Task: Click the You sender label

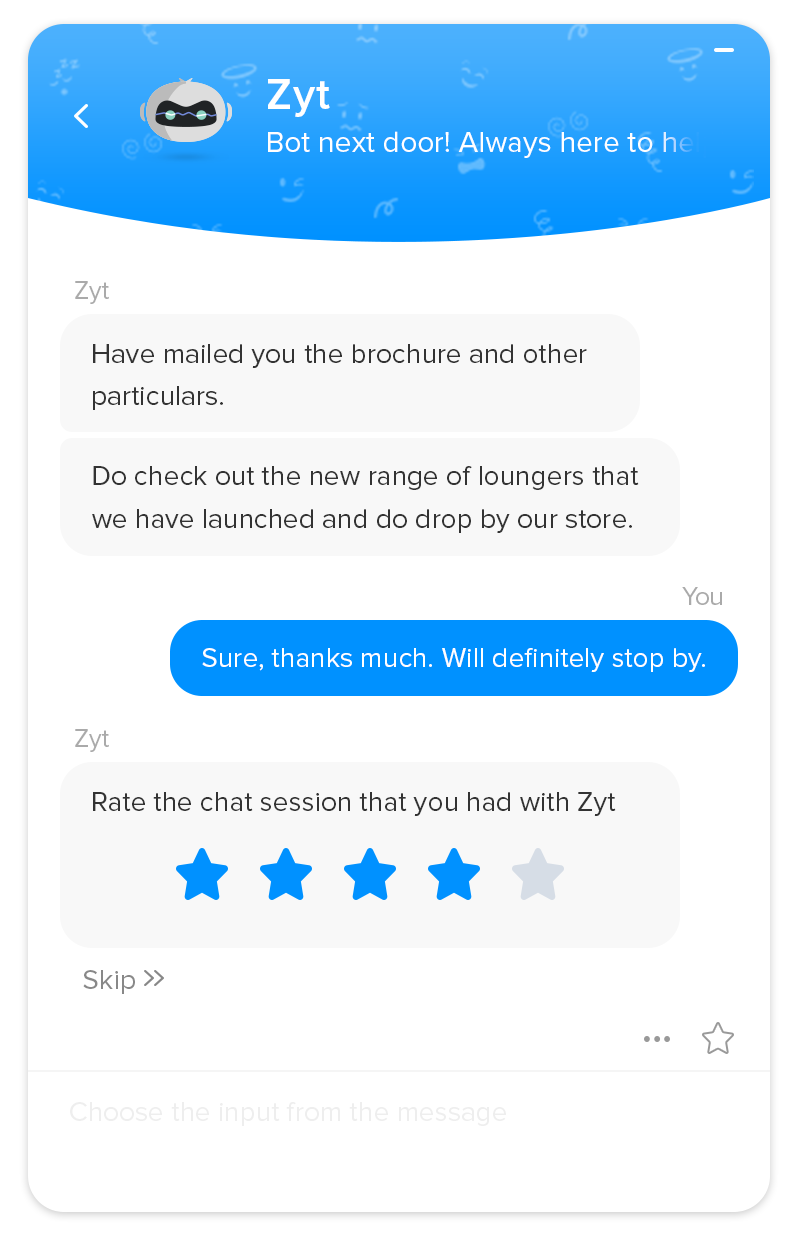Action: pyautogui.click(x=703, y=597)
